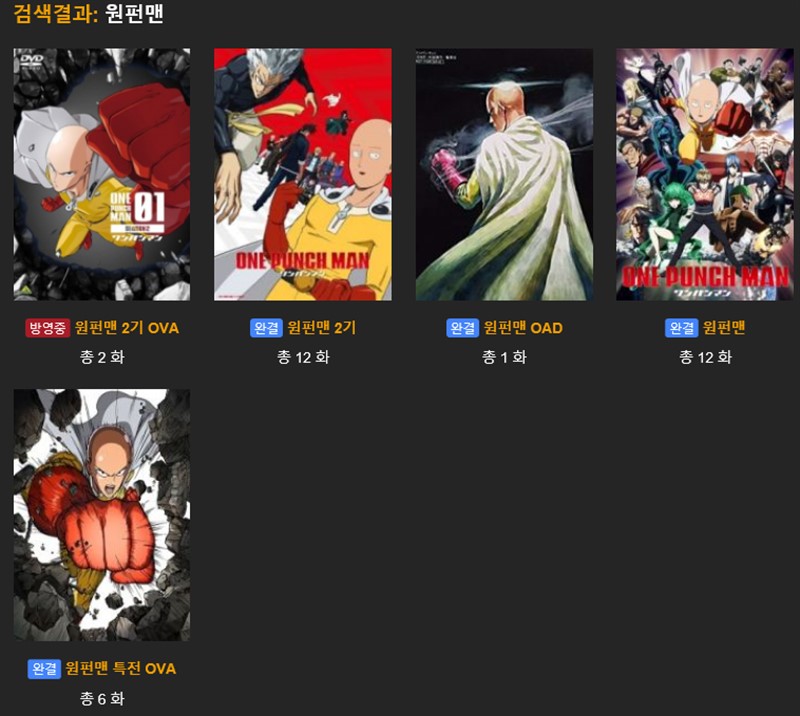
Task: Open the 원펀맨 2기 OVA poster
Action: click(x=101, y=174)
